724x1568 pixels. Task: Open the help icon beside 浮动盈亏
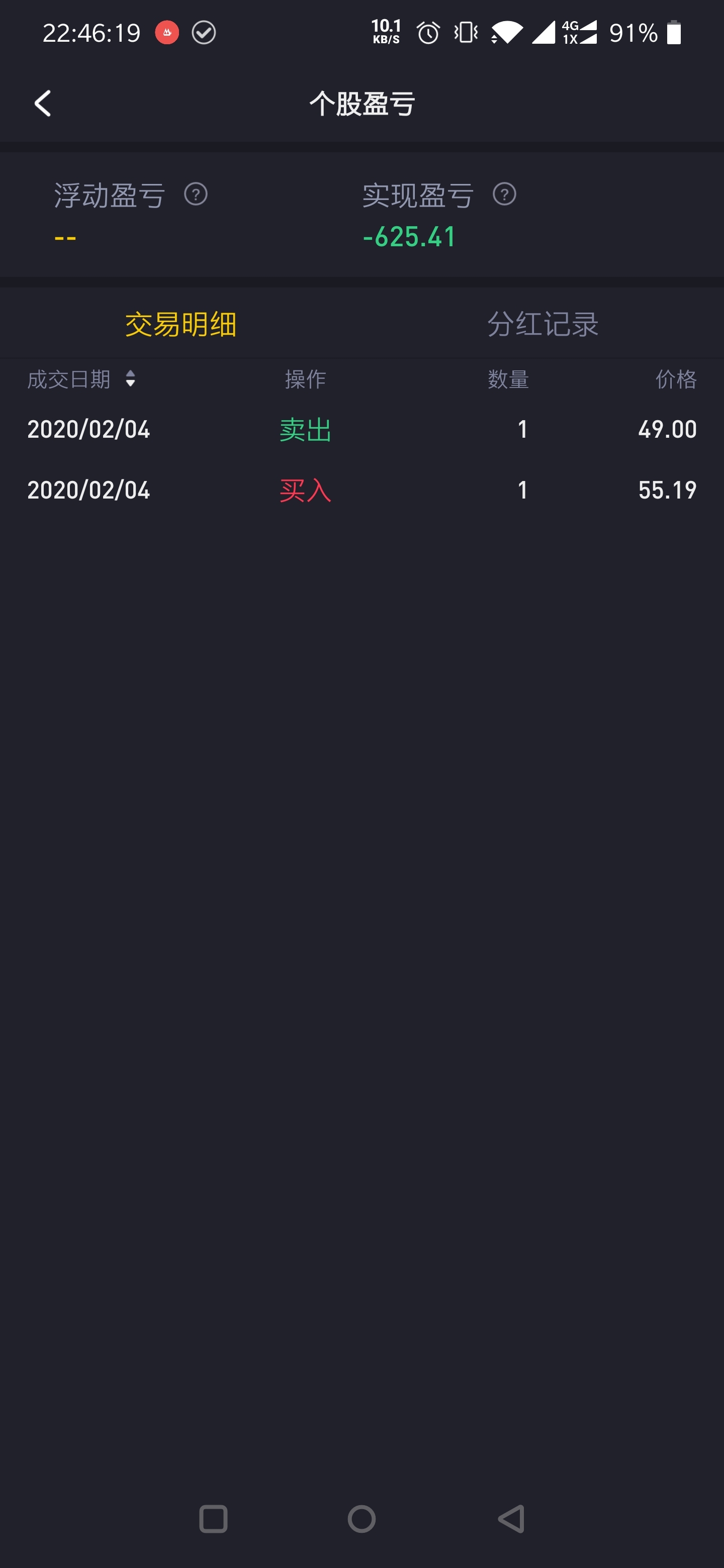(196, 195)
